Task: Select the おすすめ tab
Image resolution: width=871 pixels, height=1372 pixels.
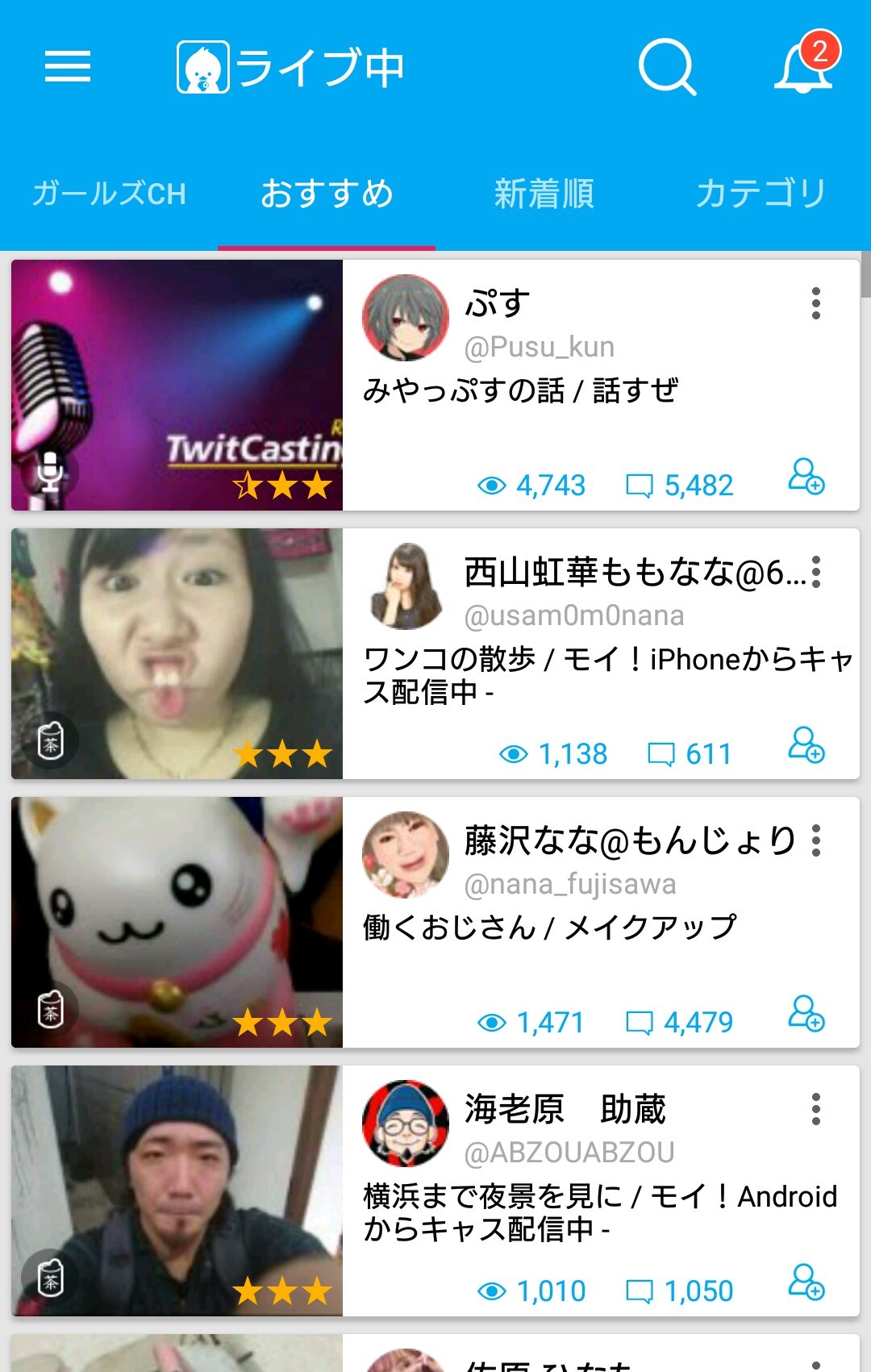Action: tap(327, 194)
